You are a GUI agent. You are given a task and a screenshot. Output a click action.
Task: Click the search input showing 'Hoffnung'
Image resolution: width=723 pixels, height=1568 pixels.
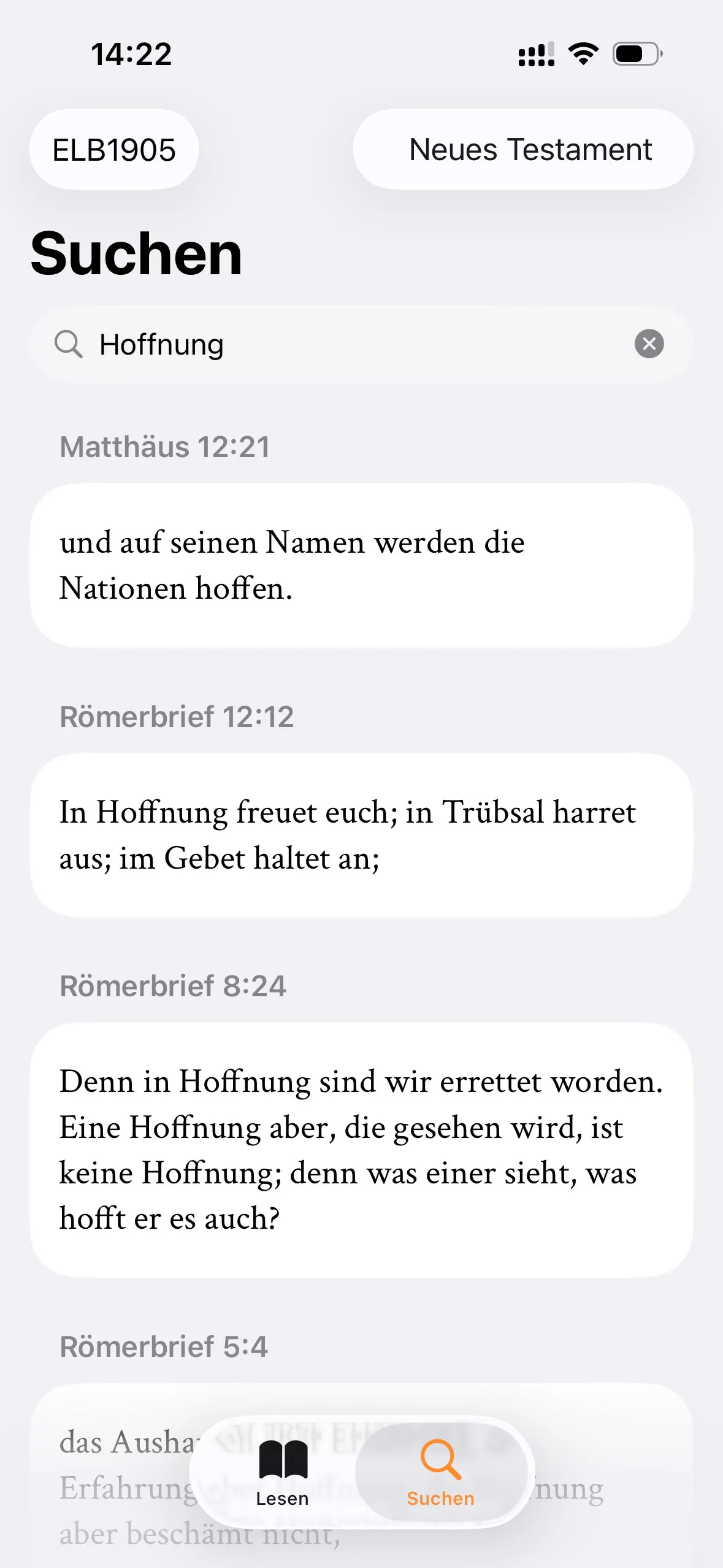(307, 344)
